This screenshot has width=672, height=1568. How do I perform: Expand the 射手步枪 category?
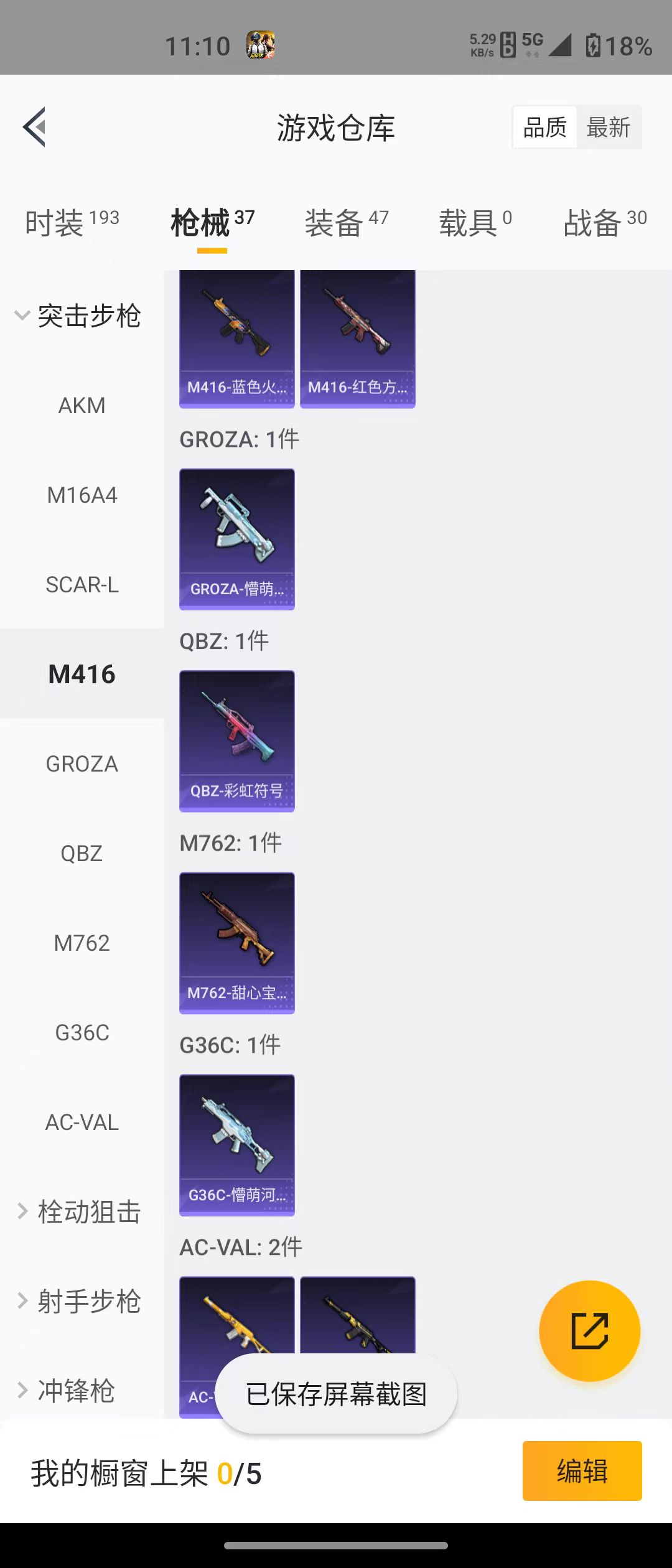coord(79,1302)
